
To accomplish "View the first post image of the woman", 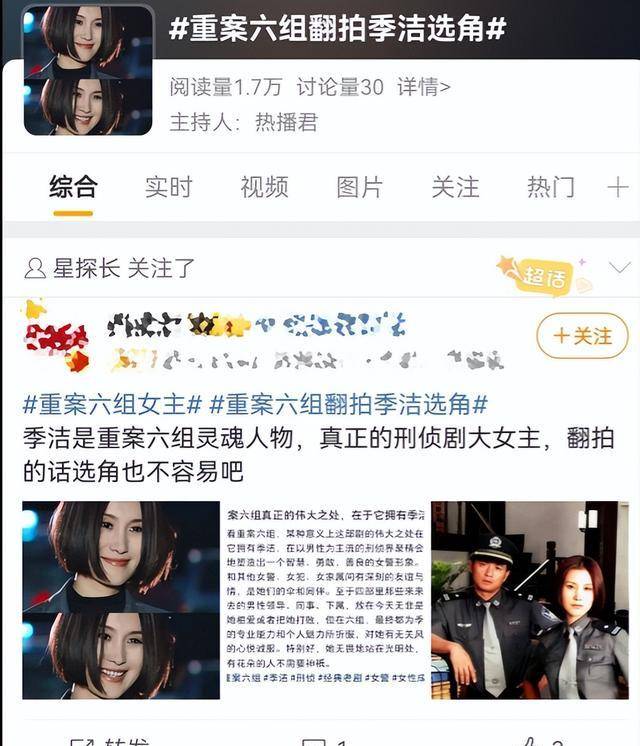I will pos(120,600).
